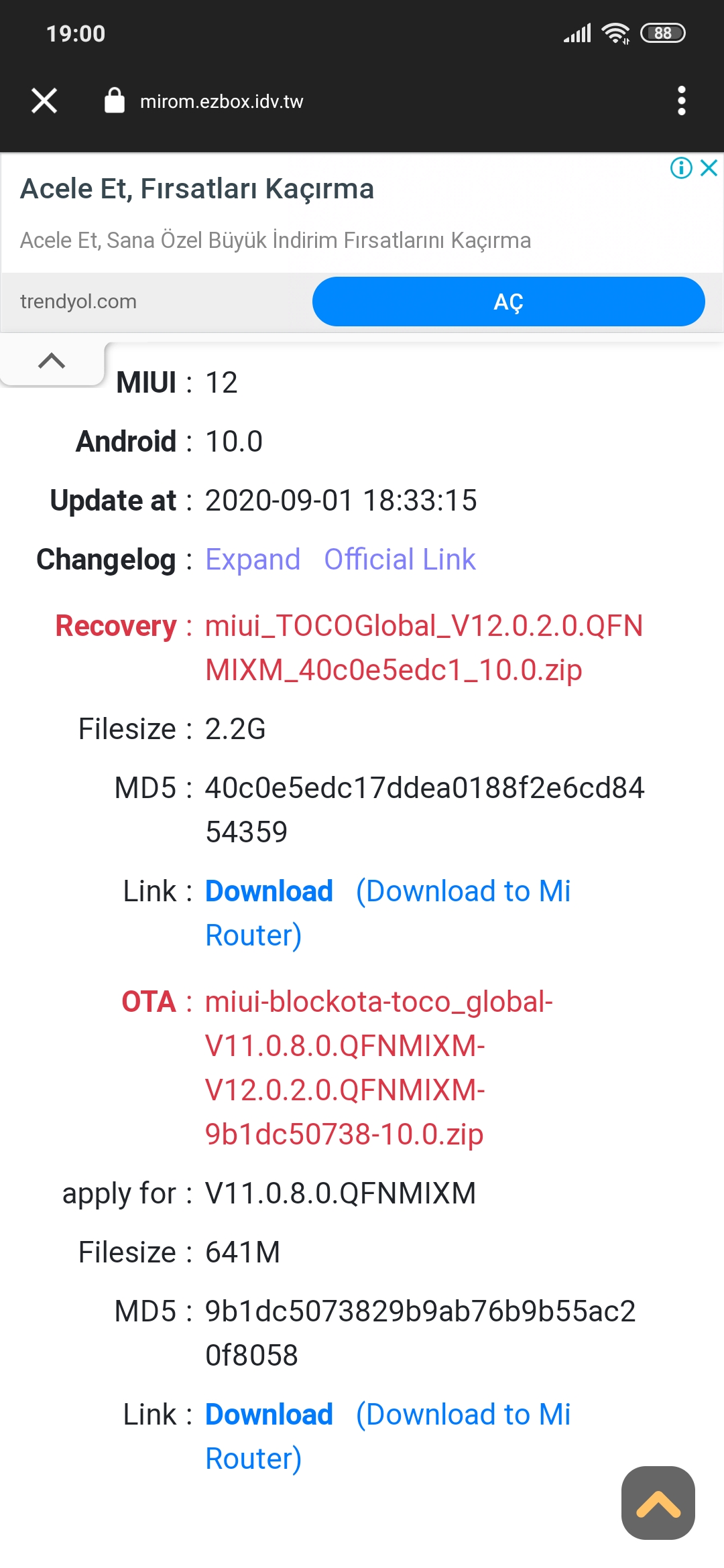Download the 641M OTA package
Screen dimensions: 724x1568
[269, 1415]
